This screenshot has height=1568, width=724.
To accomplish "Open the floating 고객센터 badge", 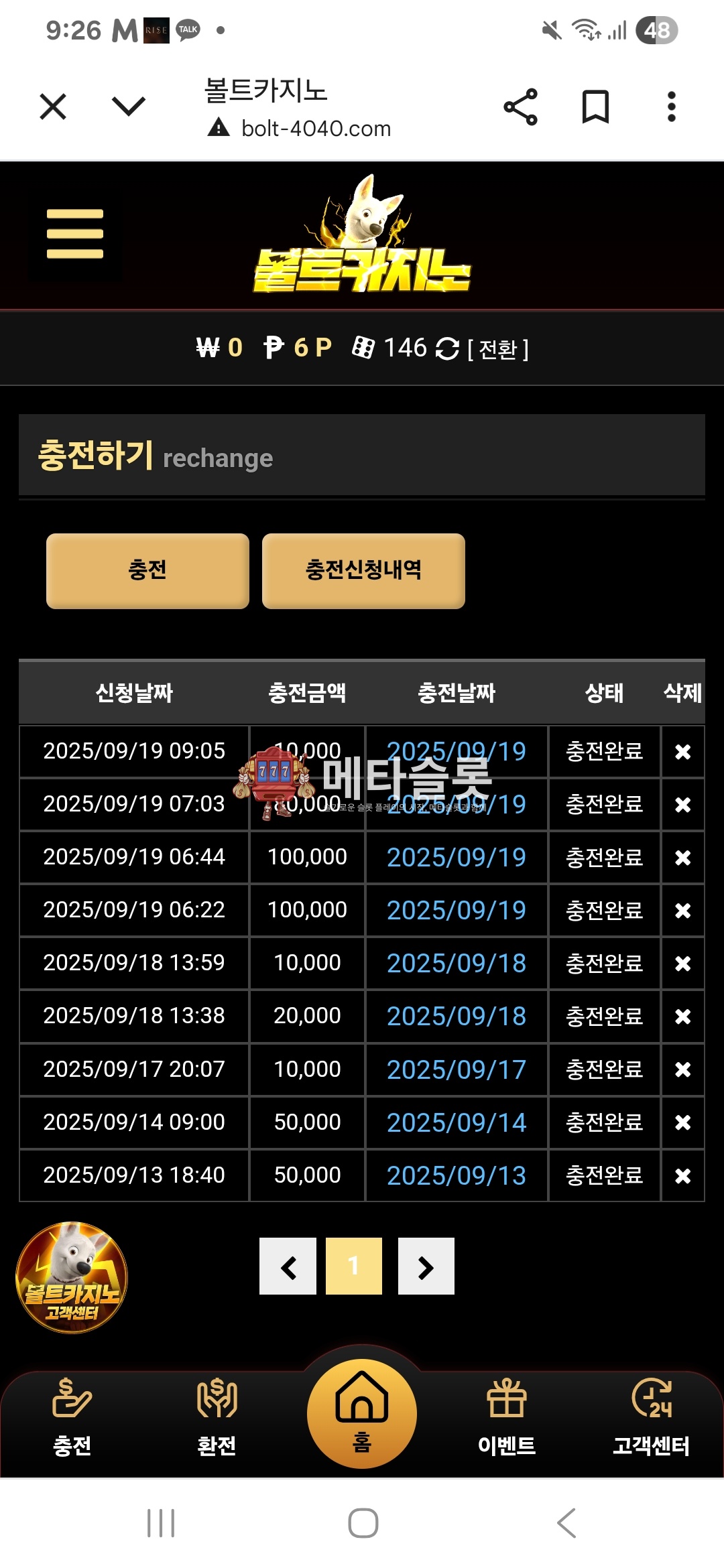I will pyautogui.click(x=72, y=1277).
